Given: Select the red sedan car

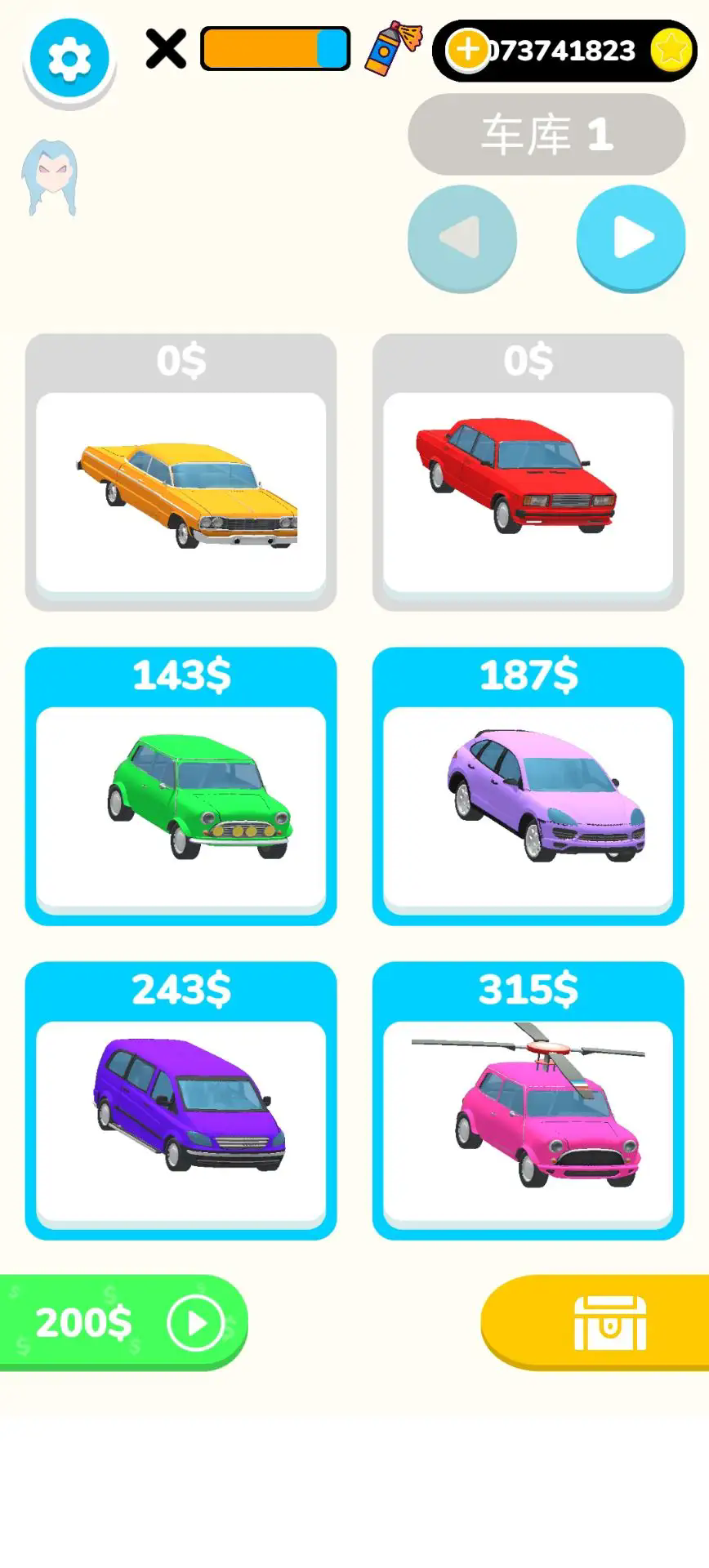Looking at the screenshot, I should (x=528, y=490).
